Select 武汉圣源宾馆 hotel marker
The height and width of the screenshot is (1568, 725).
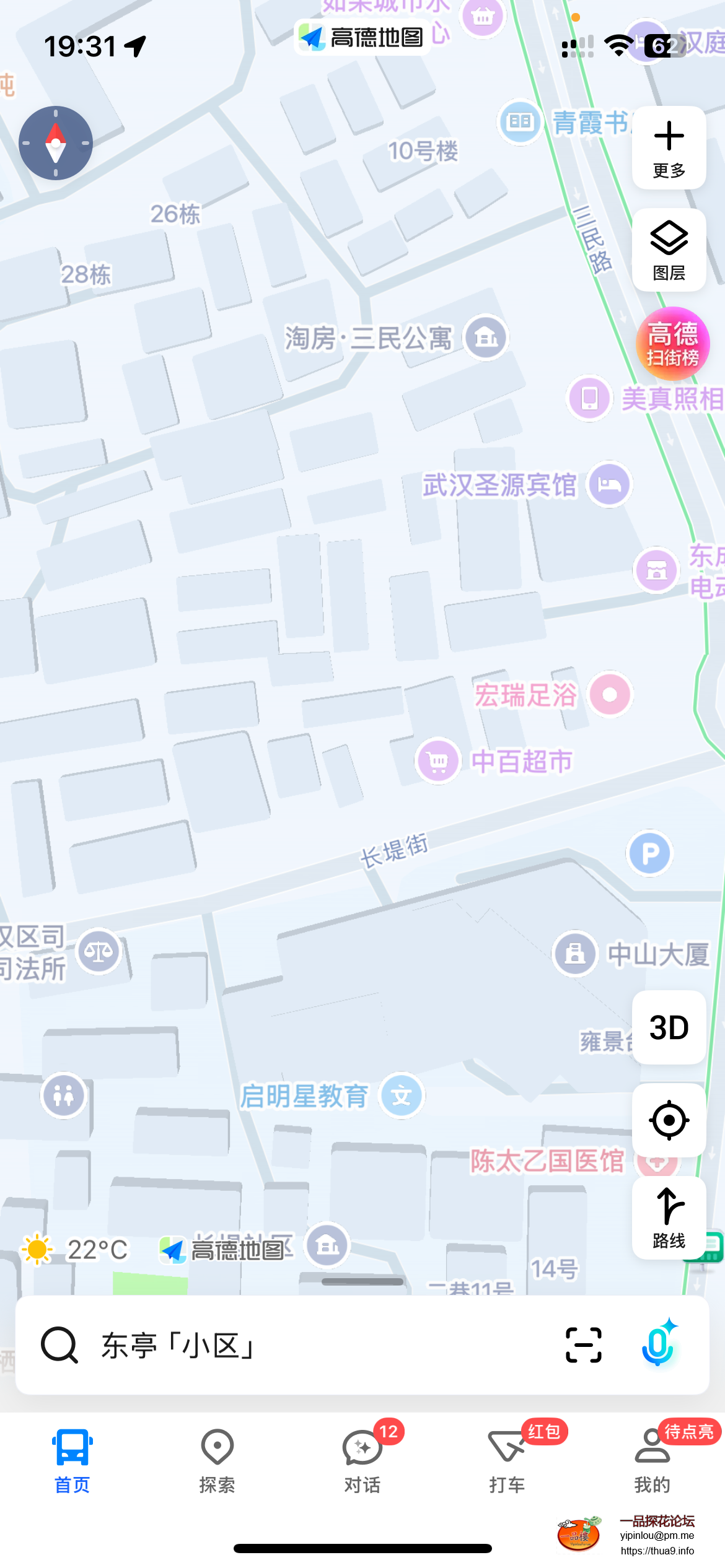610,485
